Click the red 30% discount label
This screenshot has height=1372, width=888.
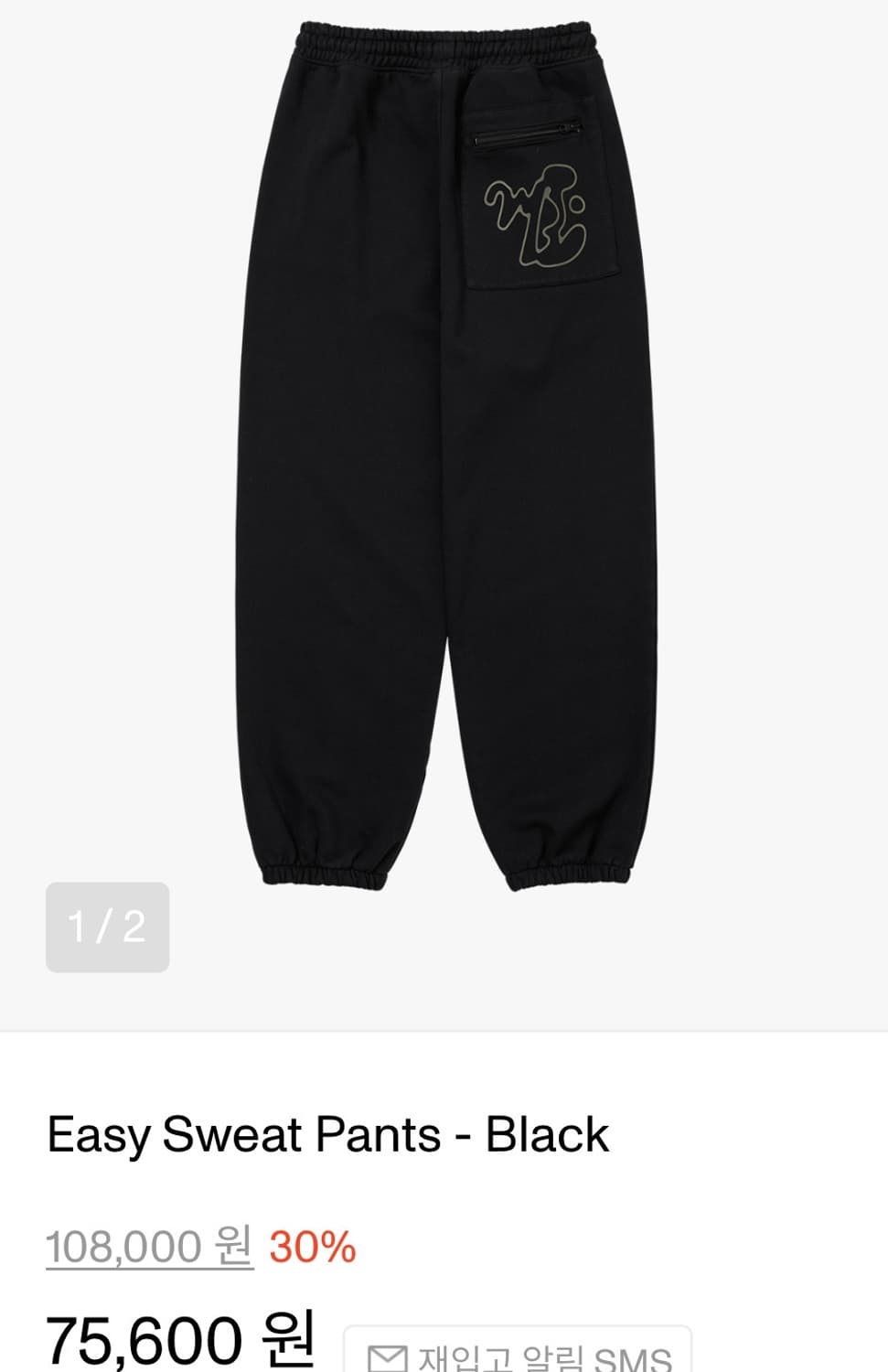(x=310, y=1244)
